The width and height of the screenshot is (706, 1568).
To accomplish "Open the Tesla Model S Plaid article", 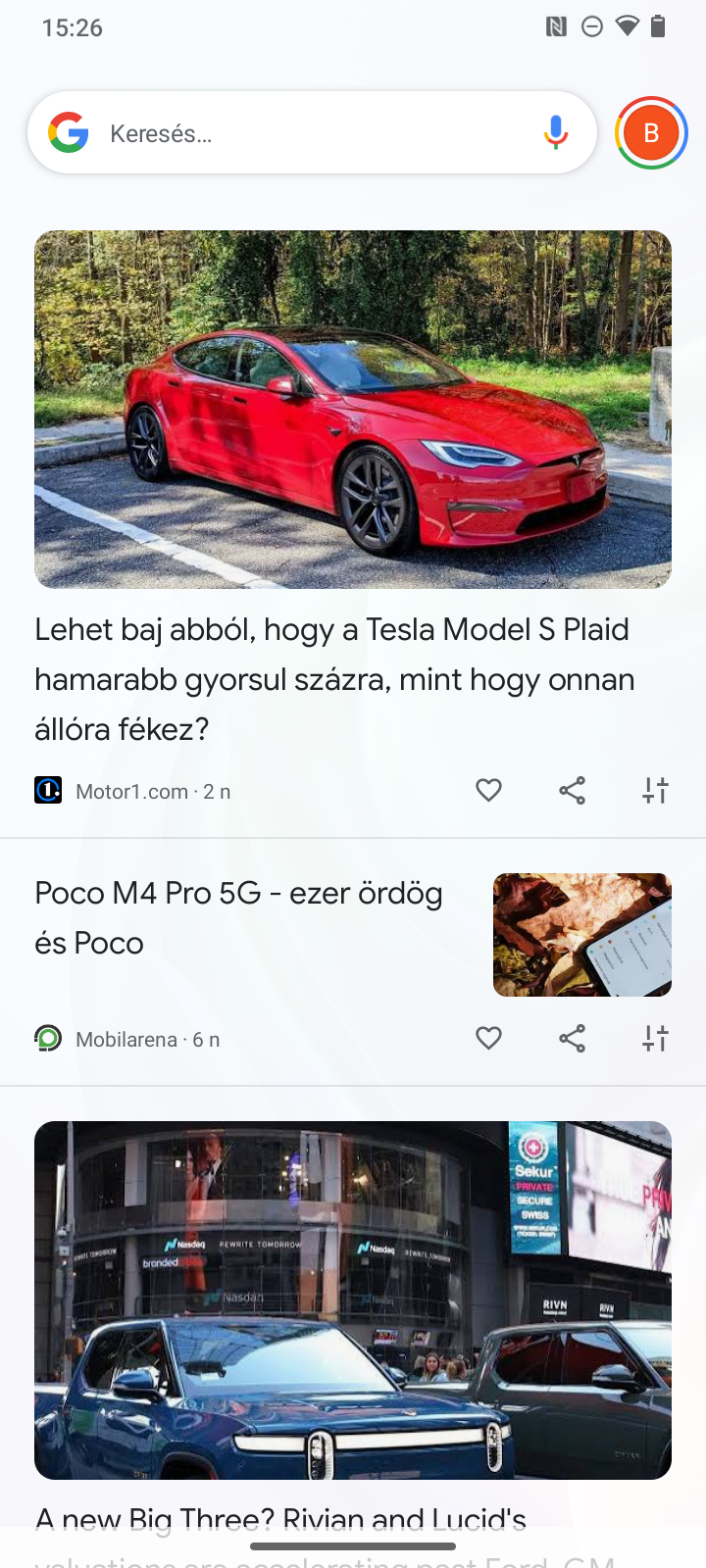I will (334, 679).
